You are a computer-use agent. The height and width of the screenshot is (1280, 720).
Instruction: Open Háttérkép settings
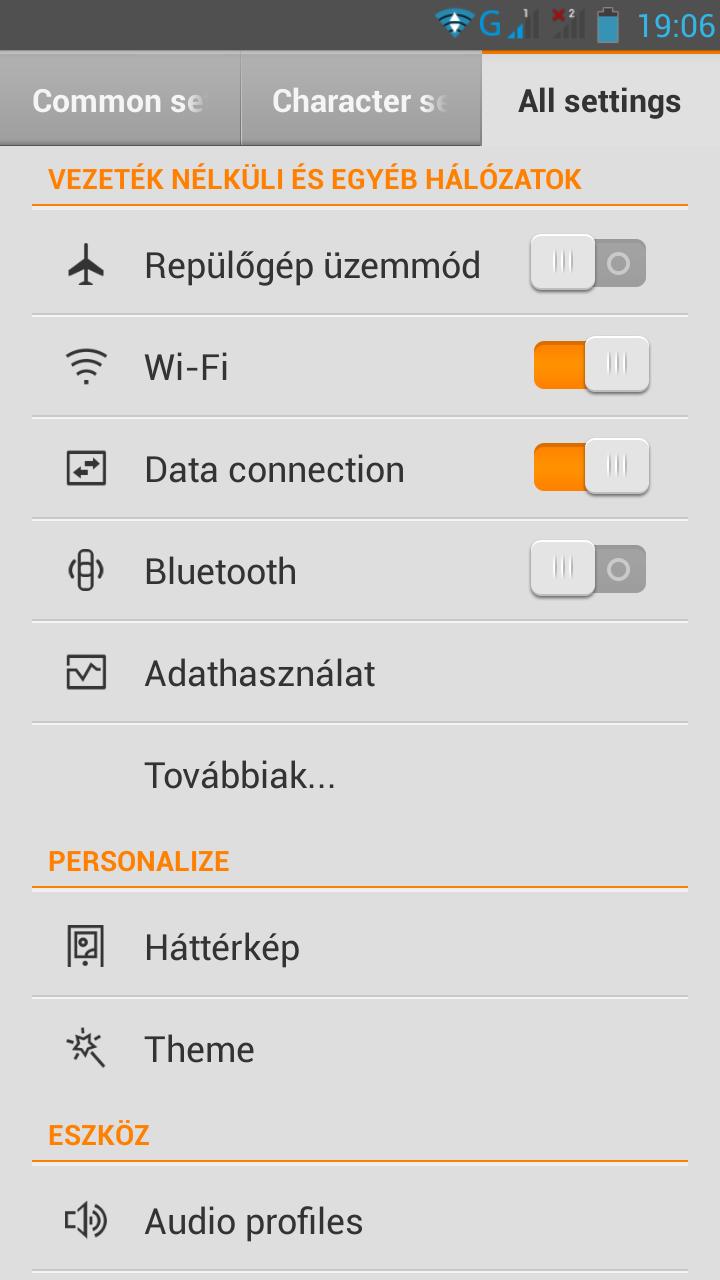point(360,946)
